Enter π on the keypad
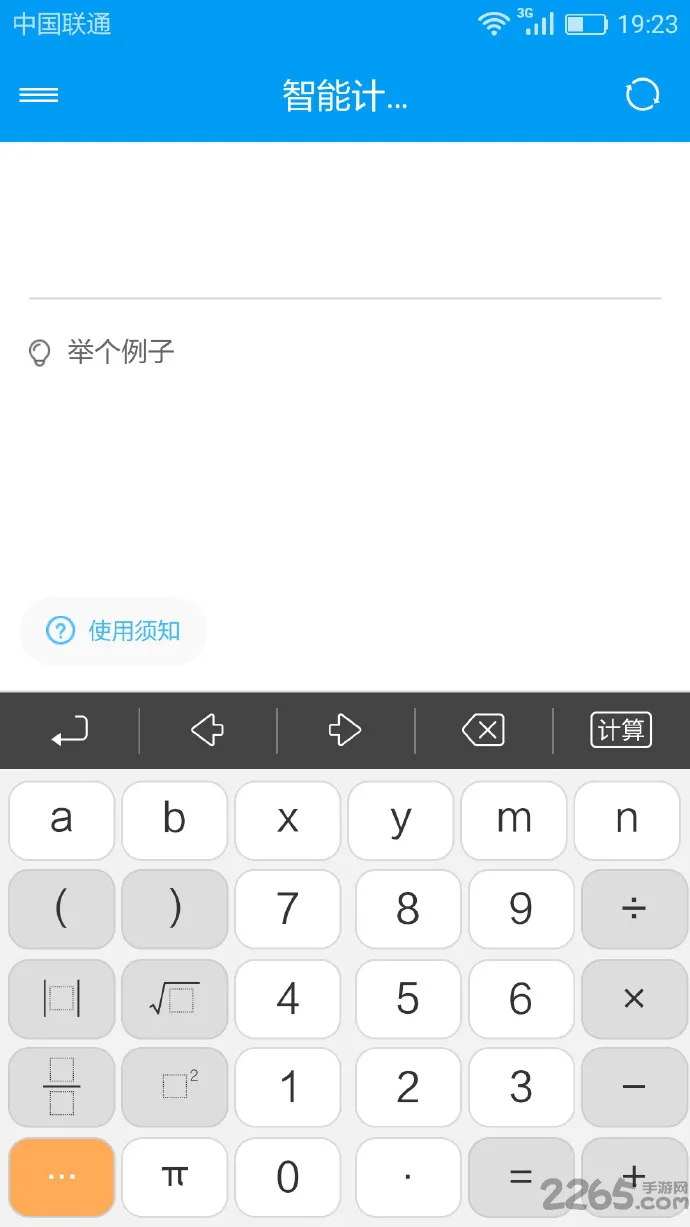690x1227 pixels. point(175,1177)
